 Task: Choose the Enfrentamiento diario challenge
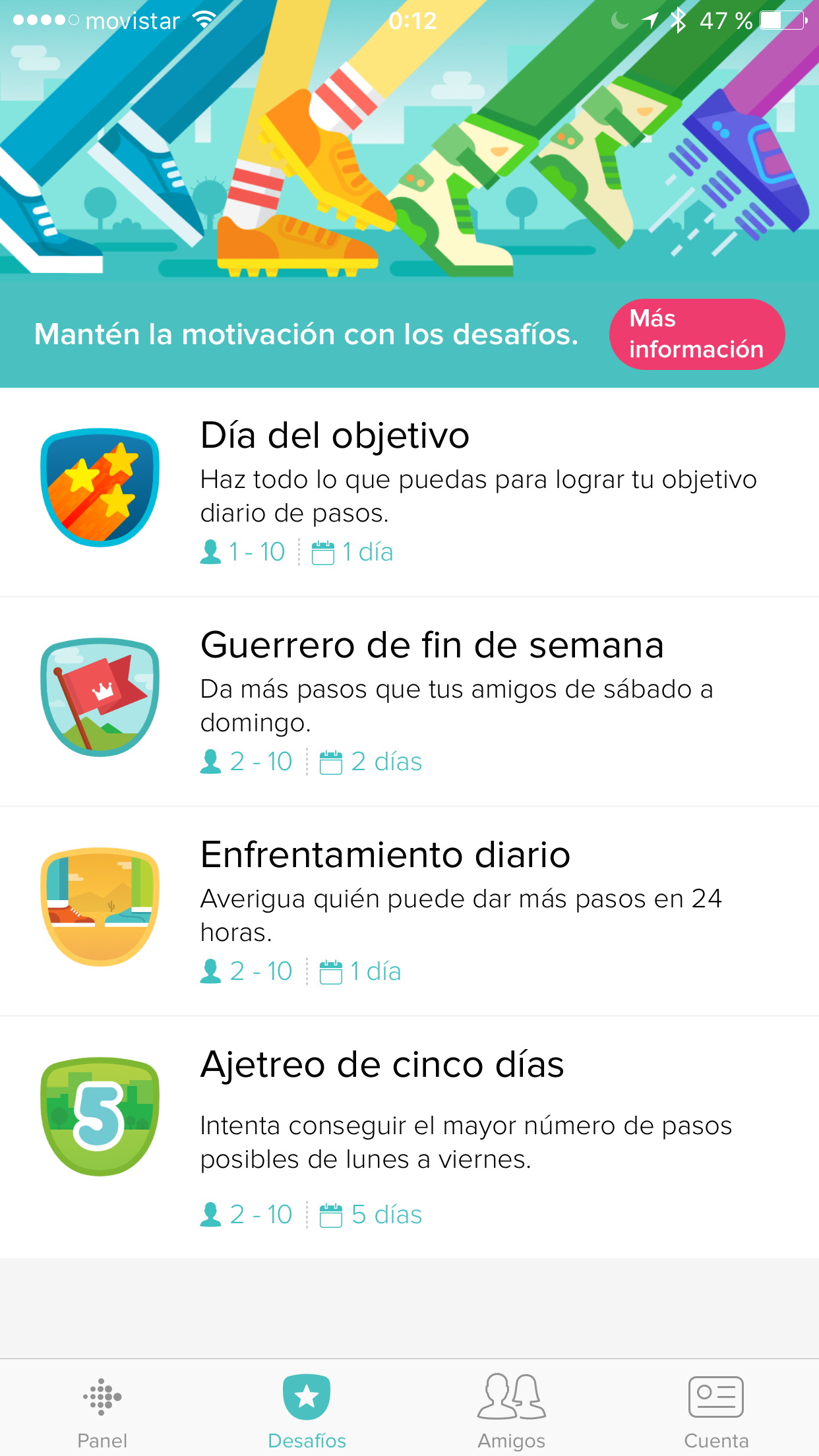409,911
